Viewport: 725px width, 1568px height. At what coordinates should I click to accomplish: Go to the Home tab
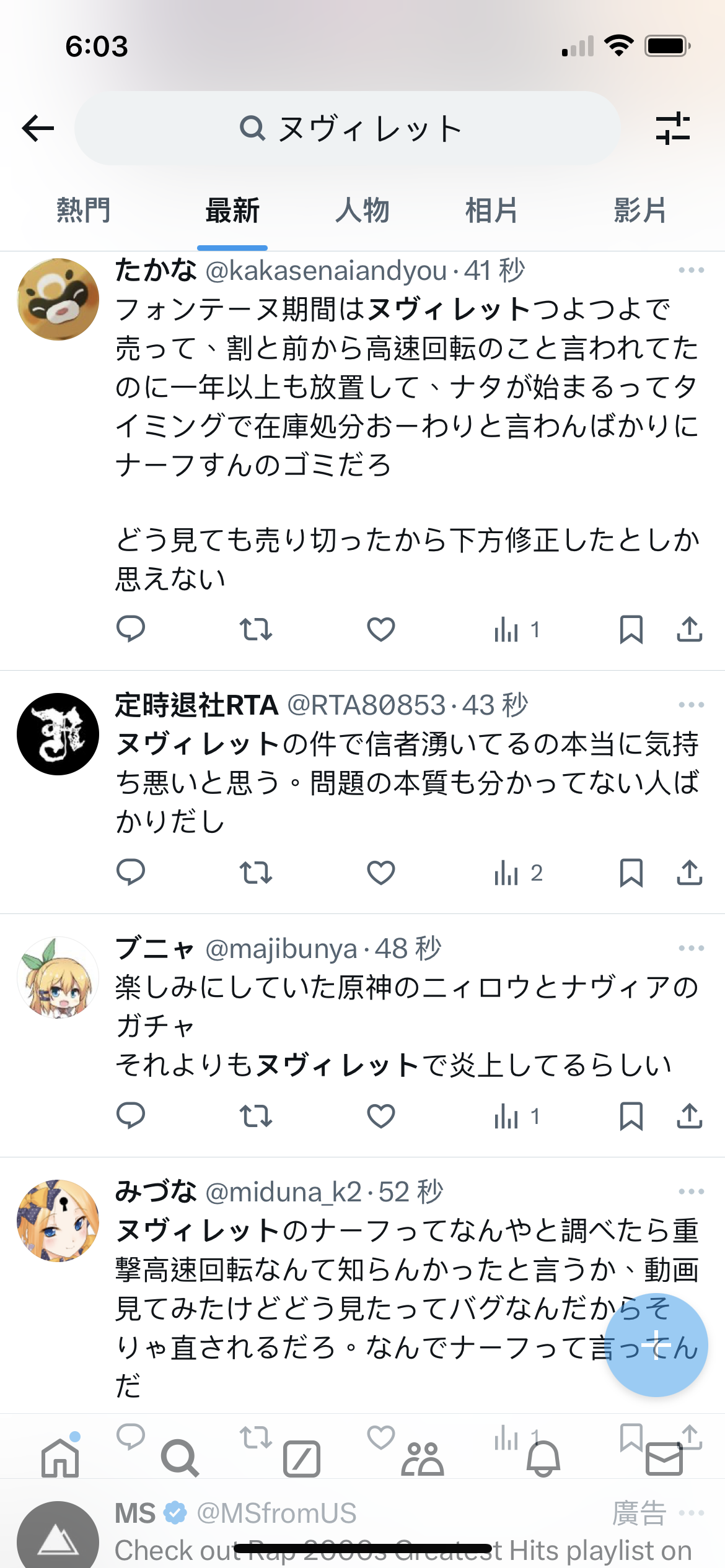point(60,1458)
